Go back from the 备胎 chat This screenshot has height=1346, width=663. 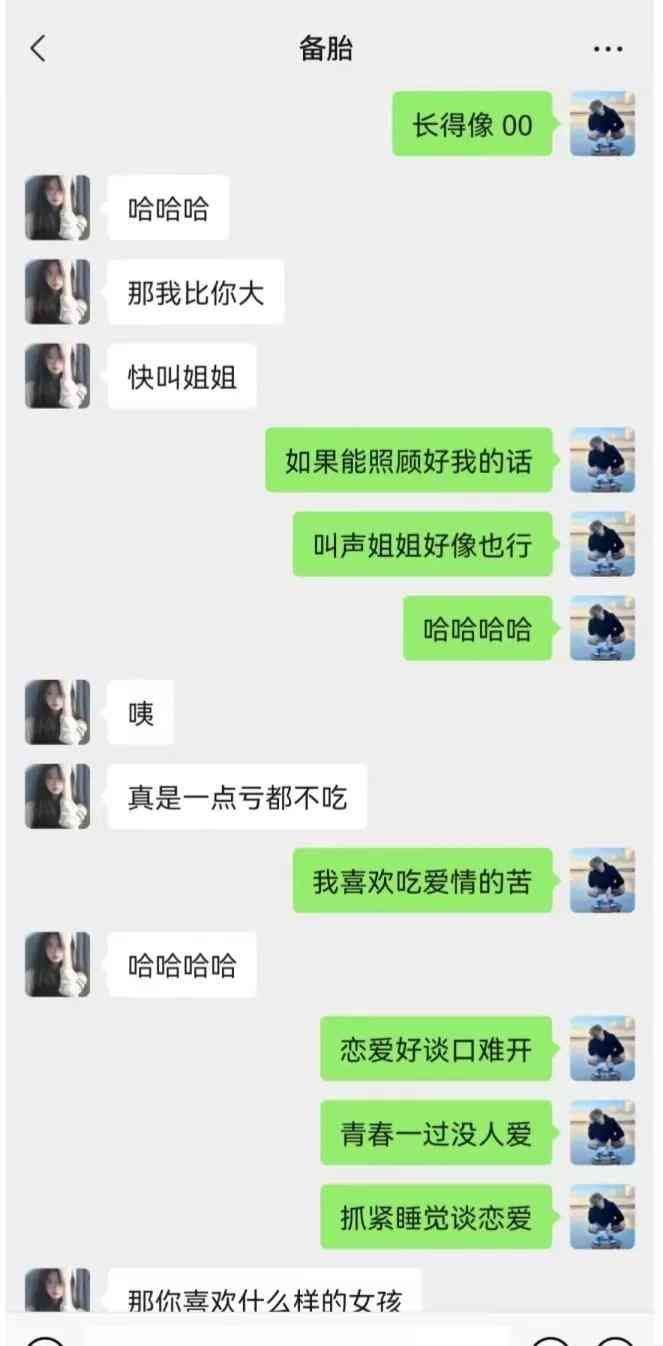click(x=38, y=48)
